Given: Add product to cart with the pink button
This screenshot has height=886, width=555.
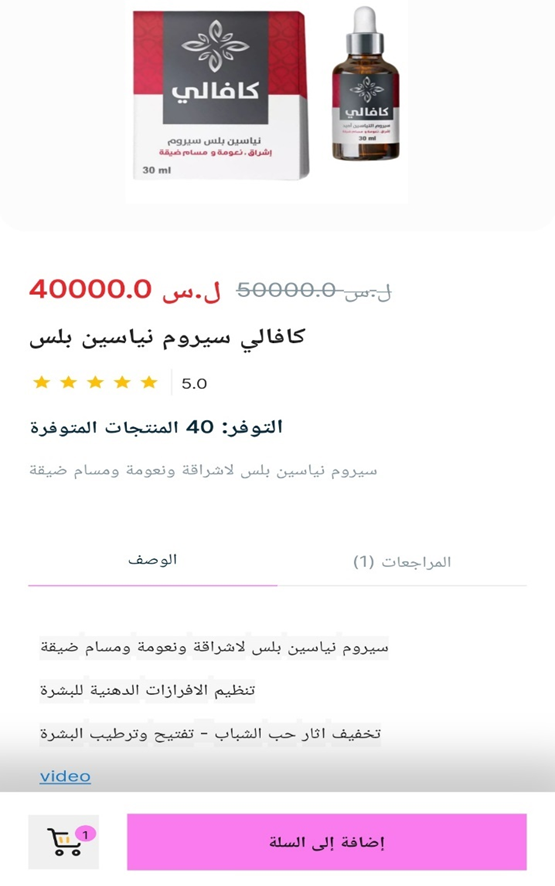Looking at the screenshot, I should point(327,842).
